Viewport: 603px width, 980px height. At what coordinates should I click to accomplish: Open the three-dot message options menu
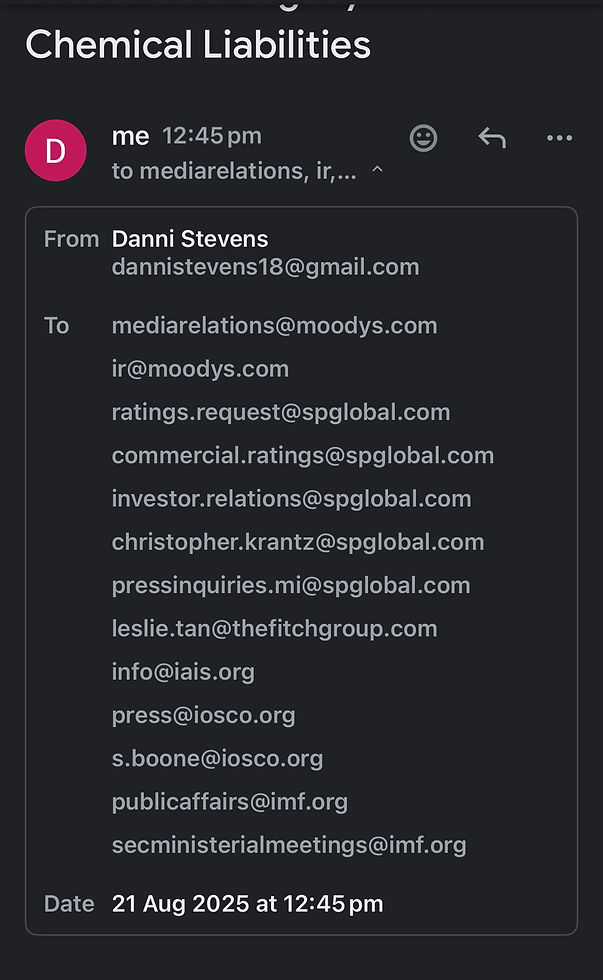tap(559, 138)
